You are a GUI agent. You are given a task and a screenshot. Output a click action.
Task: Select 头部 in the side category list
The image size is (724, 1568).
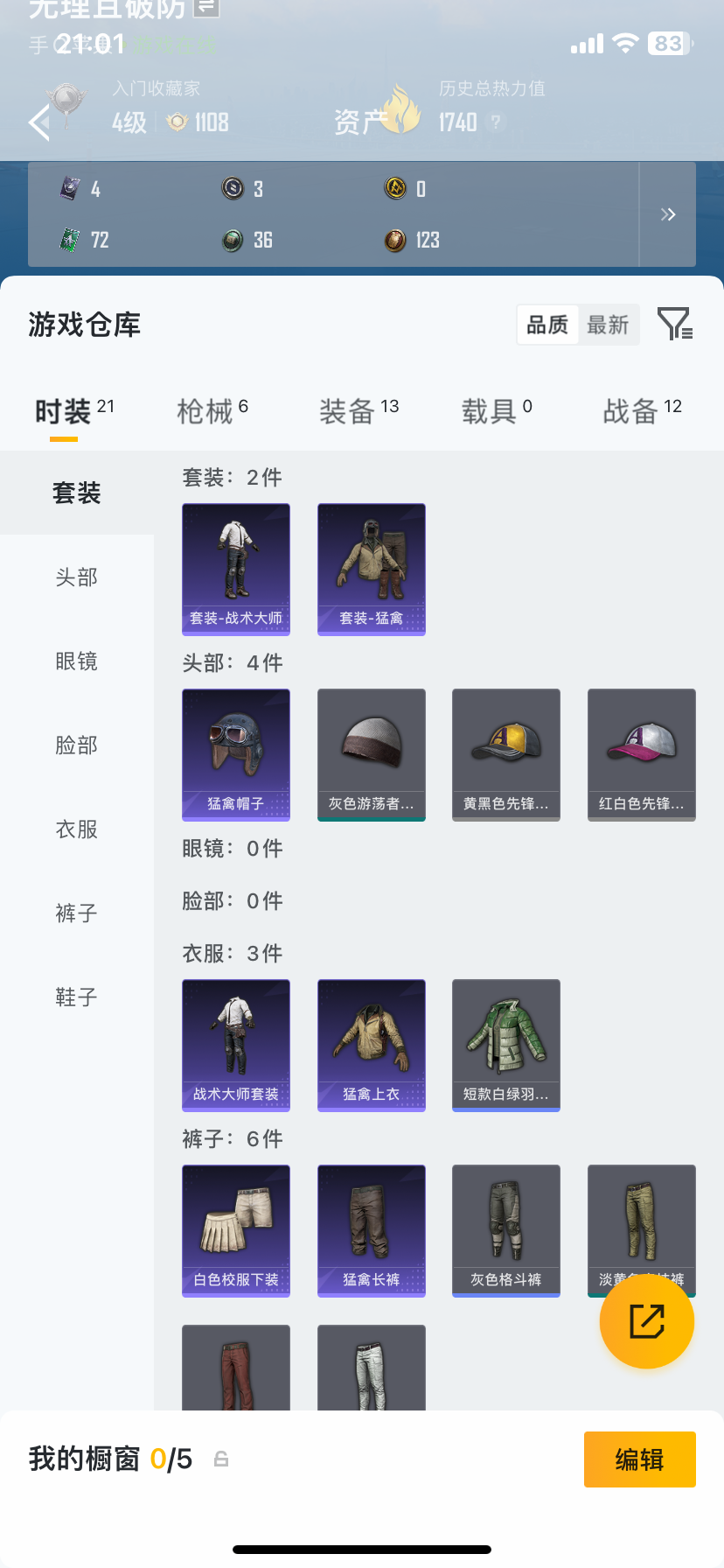pyautogui.click(x=77, y=577)
